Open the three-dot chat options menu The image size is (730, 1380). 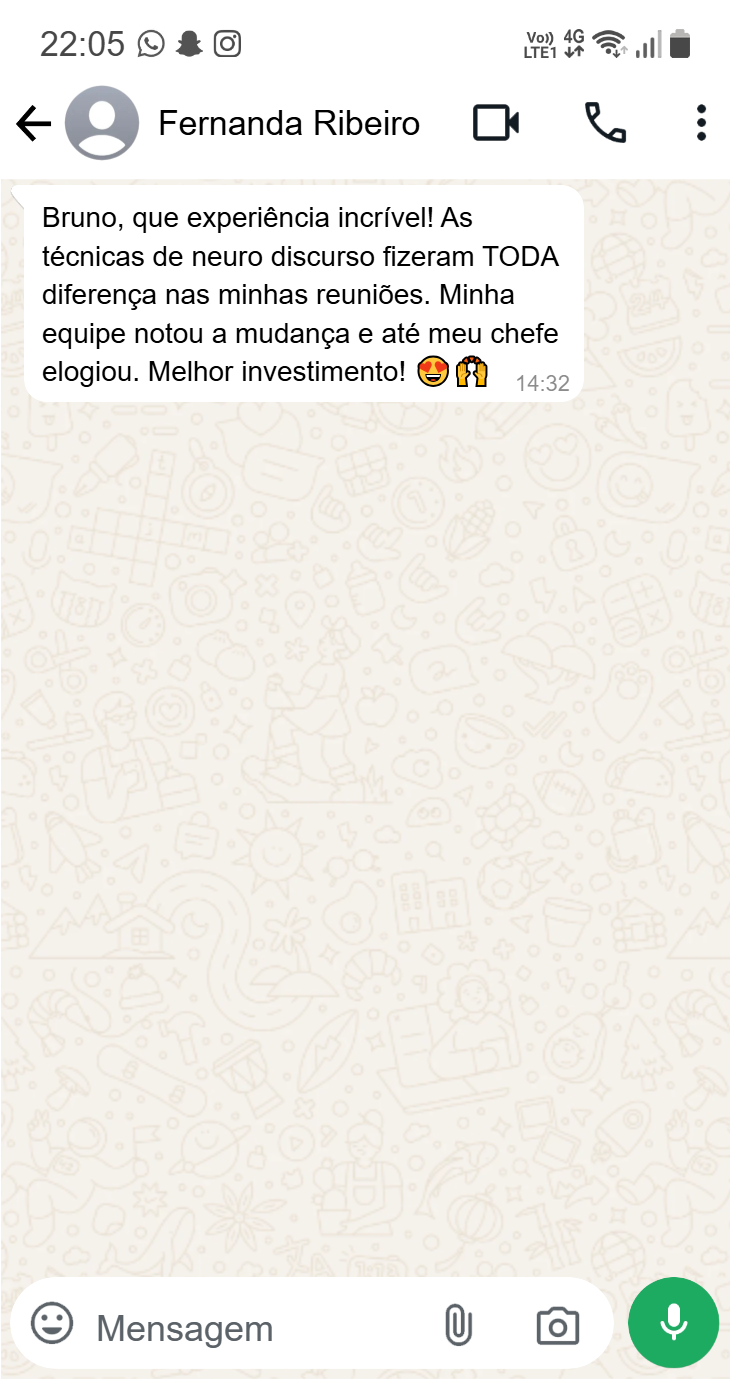click(x=700, y=122)
